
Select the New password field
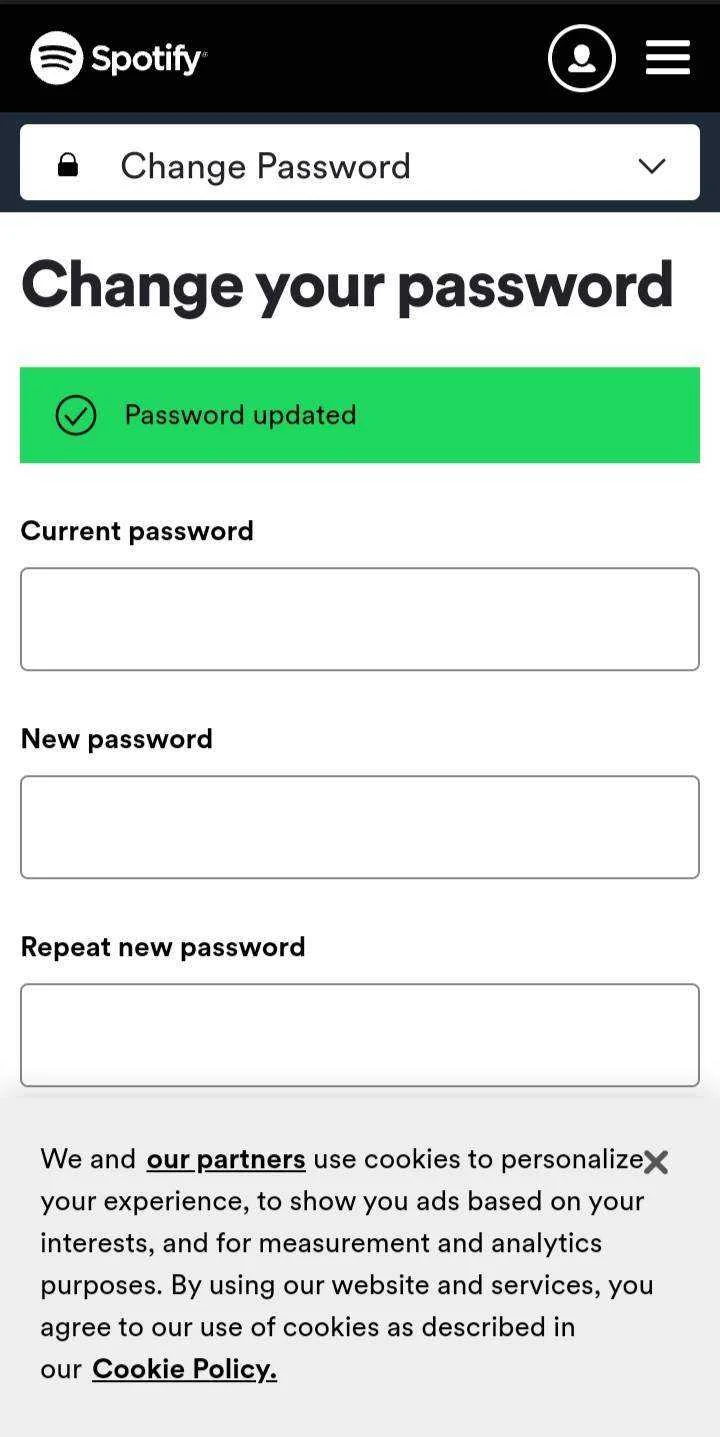[360, 827]
